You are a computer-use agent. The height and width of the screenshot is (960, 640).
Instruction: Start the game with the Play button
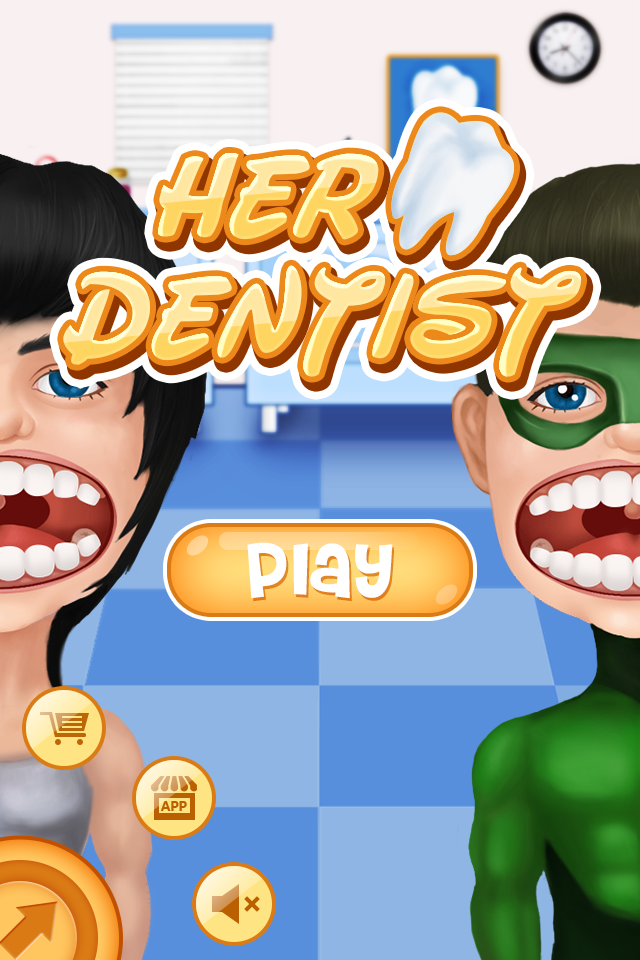click(x=320, y=570)
